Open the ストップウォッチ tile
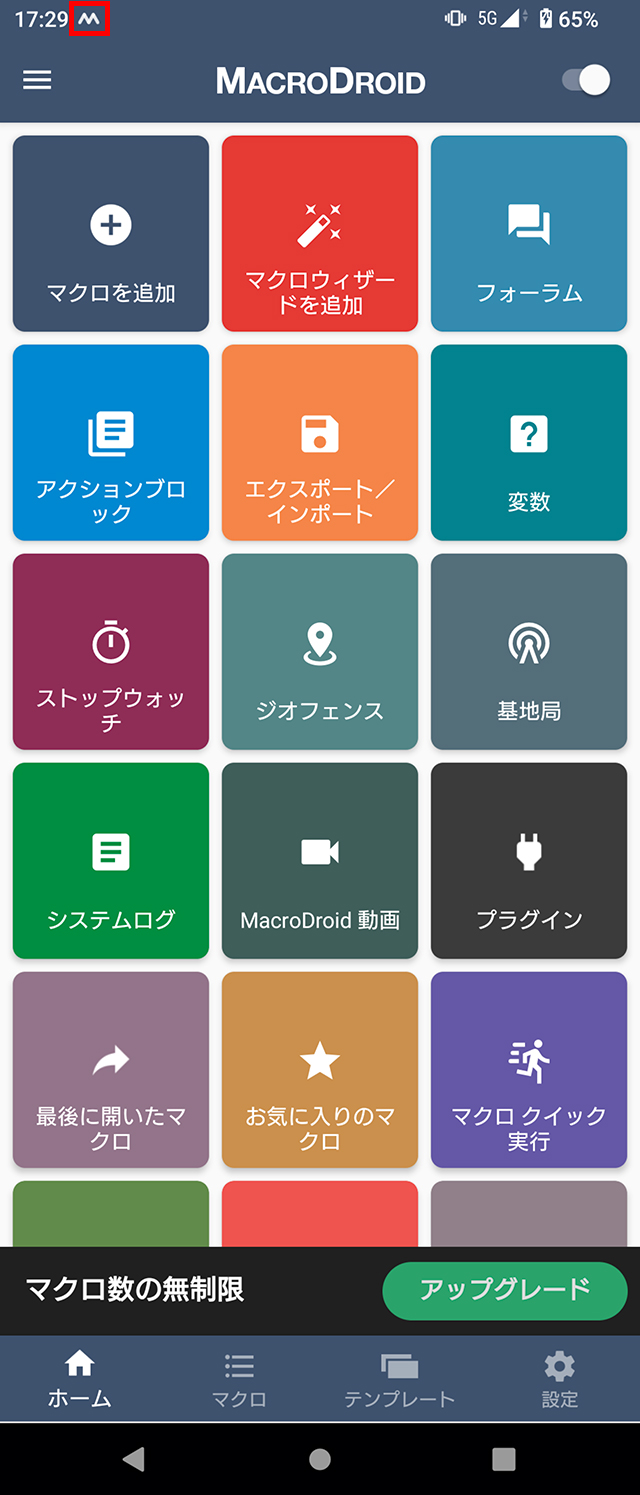Viewport: 640px width, 1495px height. click(111, 652)
